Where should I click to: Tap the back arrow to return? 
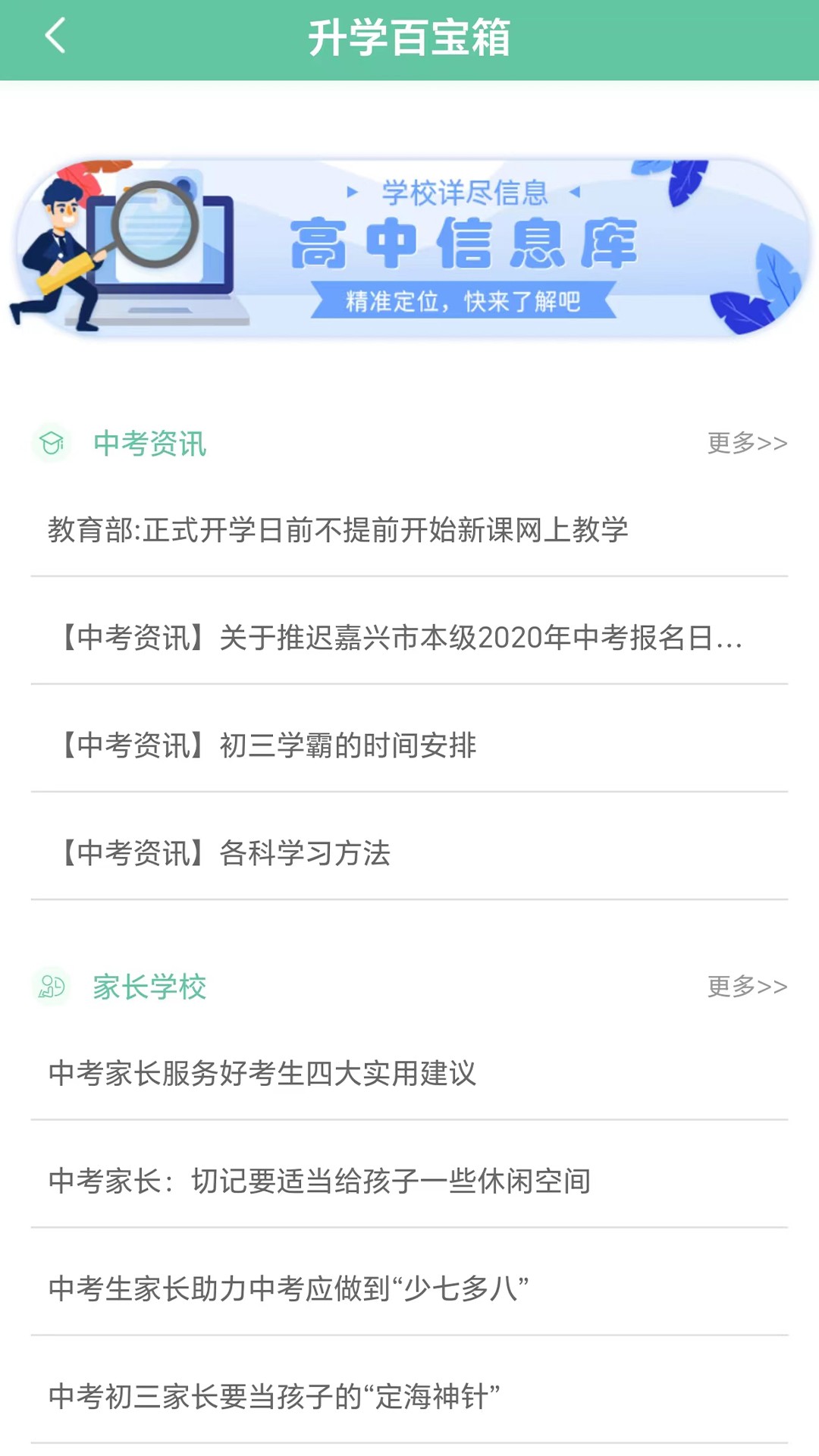(x=53, y=36)
